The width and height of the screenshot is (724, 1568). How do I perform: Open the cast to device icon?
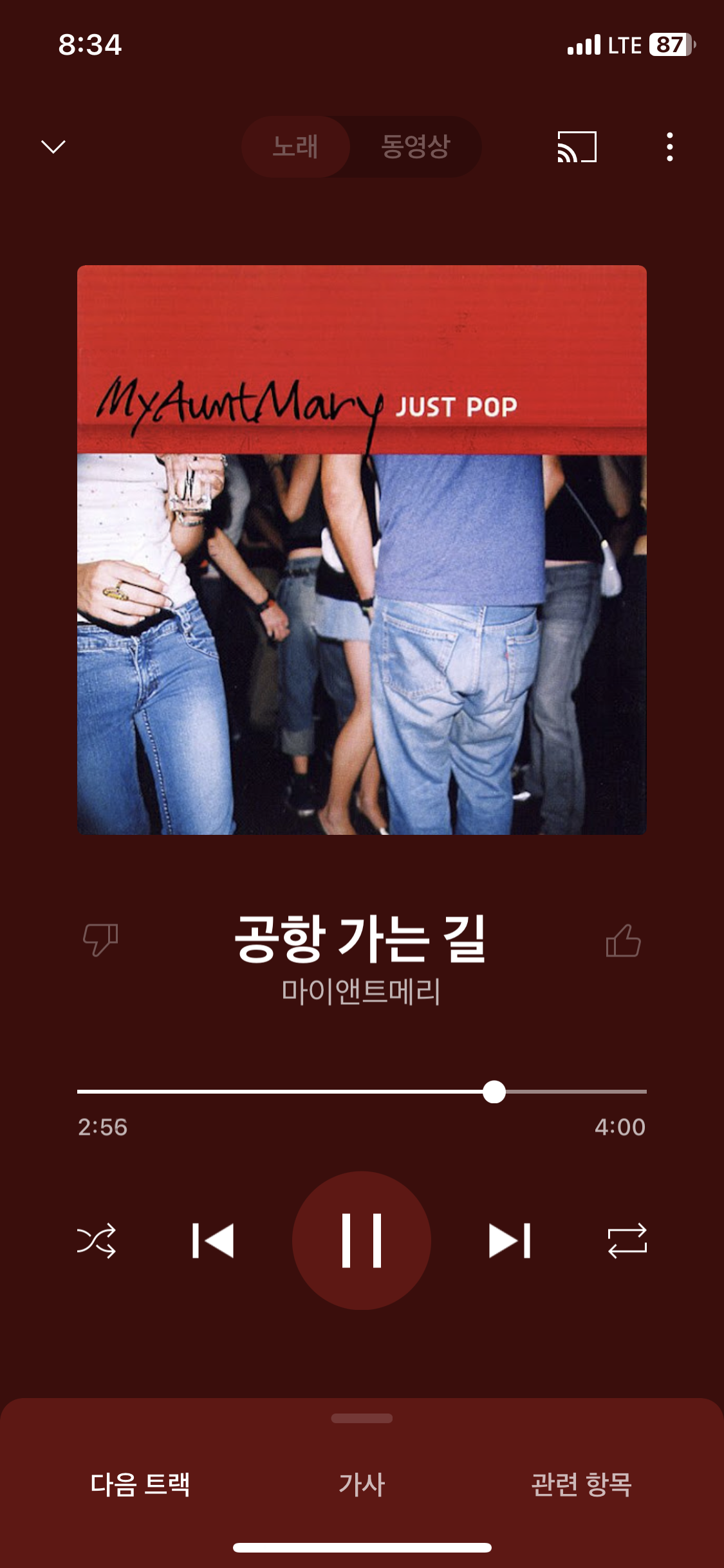[577, 147]
